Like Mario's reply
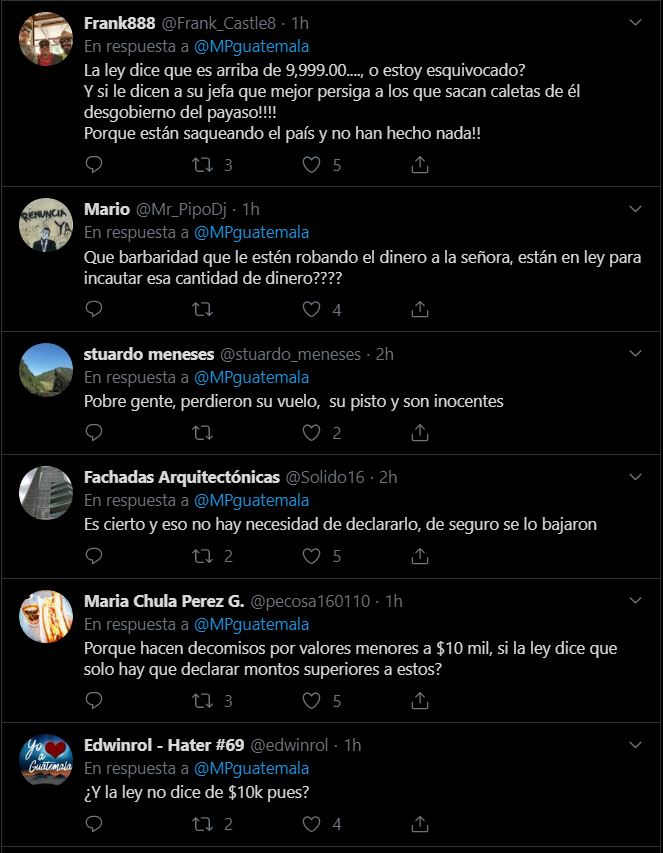This screenshot has height=853, width=663. click(311, 310)
